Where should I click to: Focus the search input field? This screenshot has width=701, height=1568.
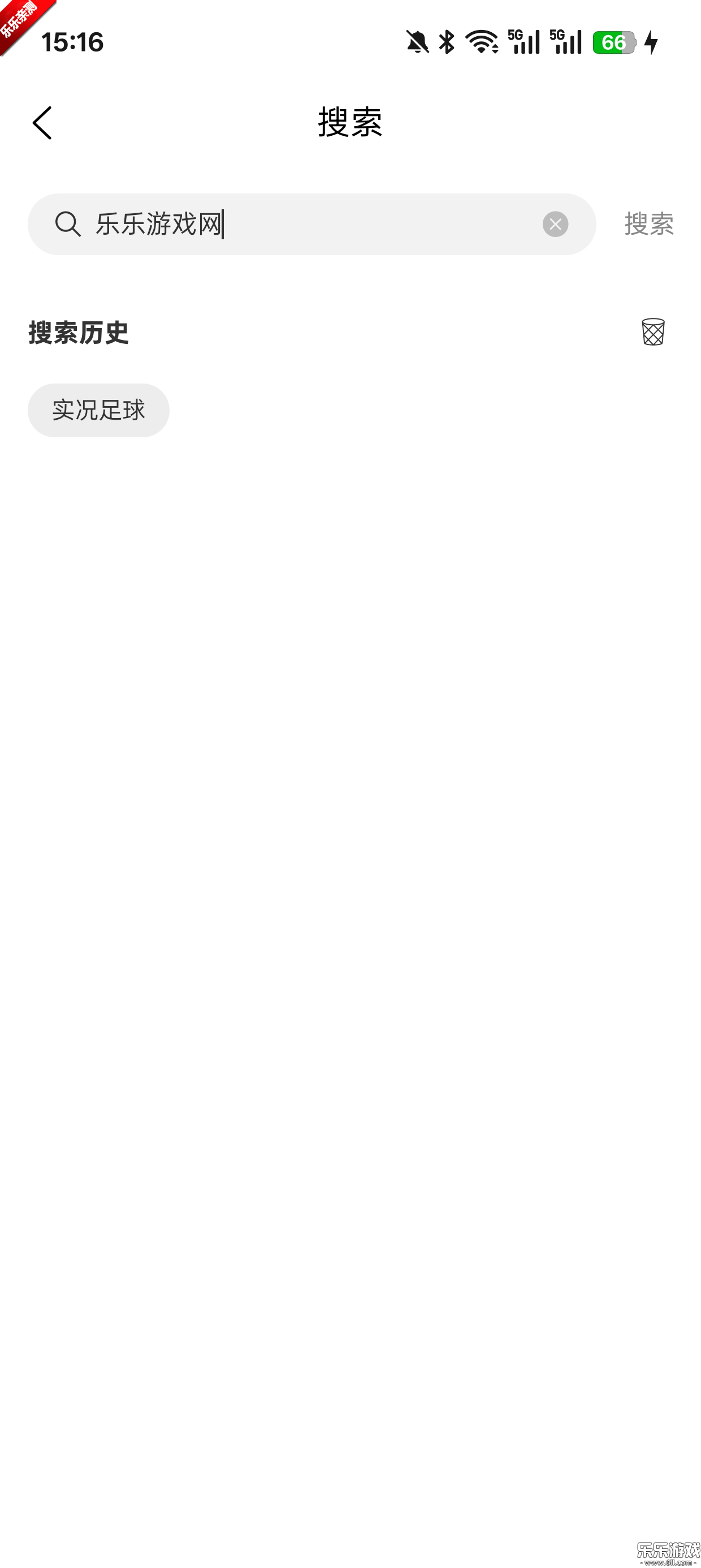coord(317,224)
